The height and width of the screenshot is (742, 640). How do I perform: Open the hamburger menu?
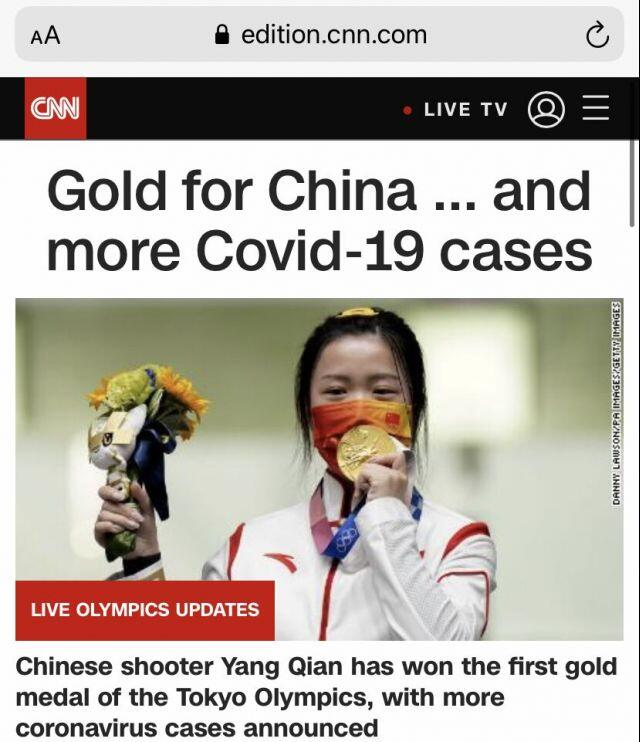596,109
